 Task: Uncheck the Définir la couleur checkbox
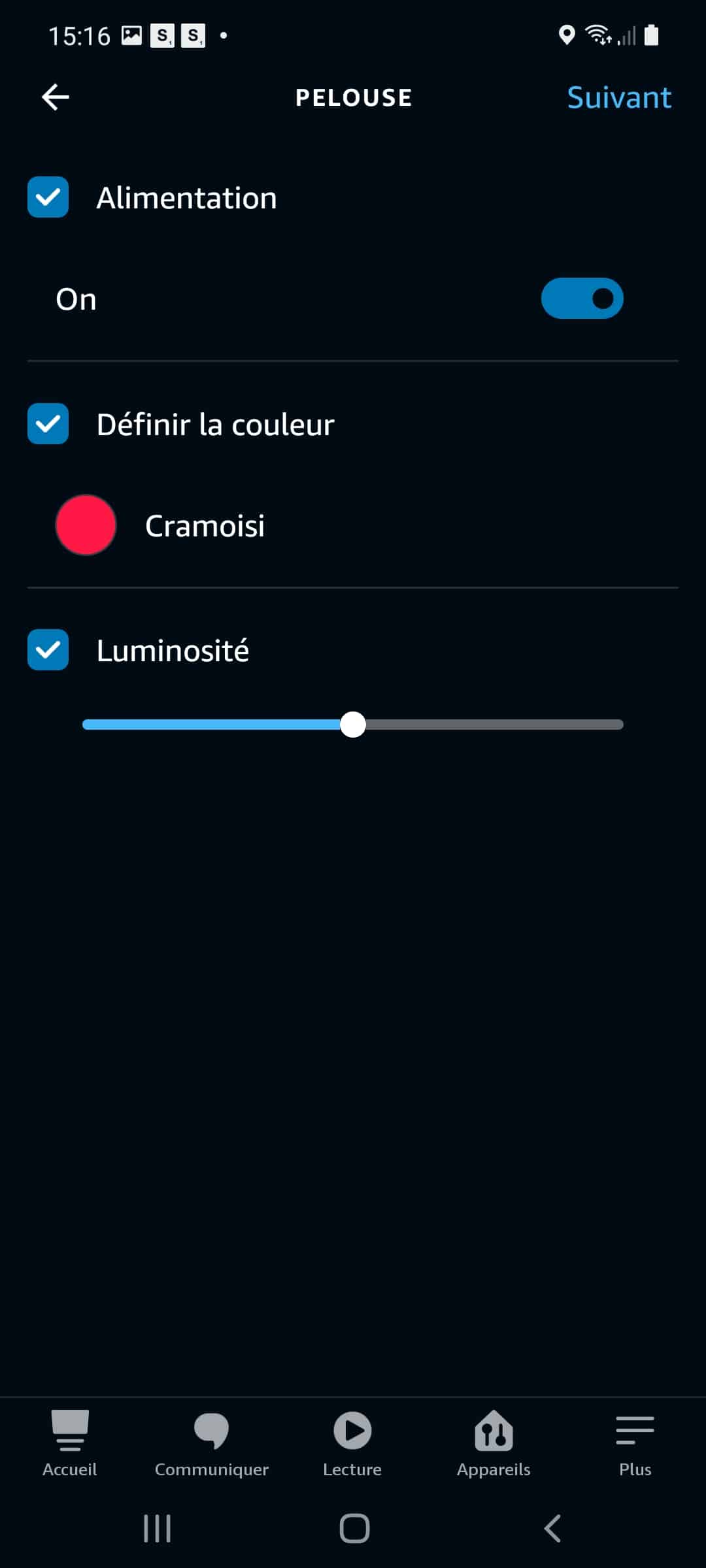click(x=48, y=423)
